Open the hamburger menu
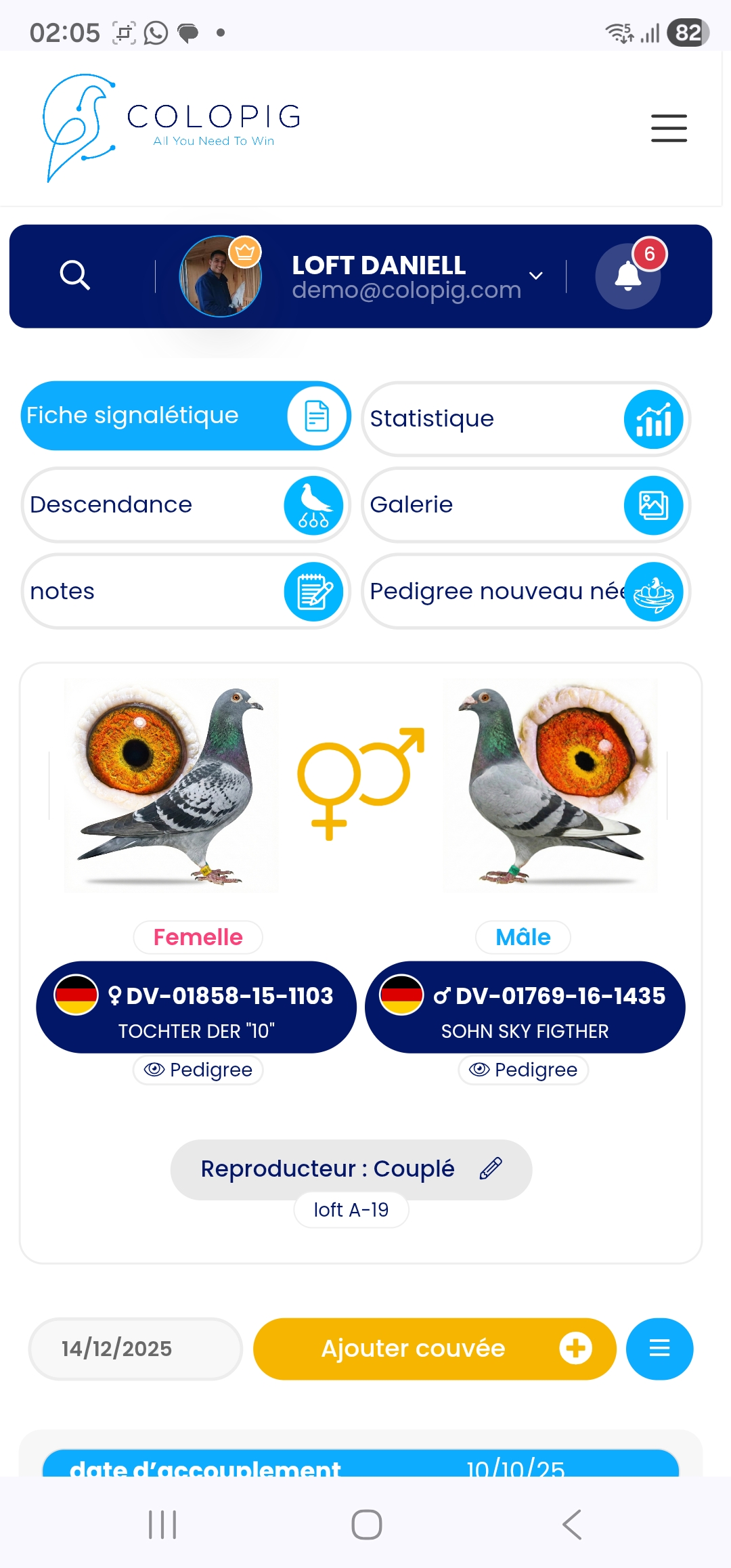The height and width of the screenshot is (1568, 731). click(669, 129)
